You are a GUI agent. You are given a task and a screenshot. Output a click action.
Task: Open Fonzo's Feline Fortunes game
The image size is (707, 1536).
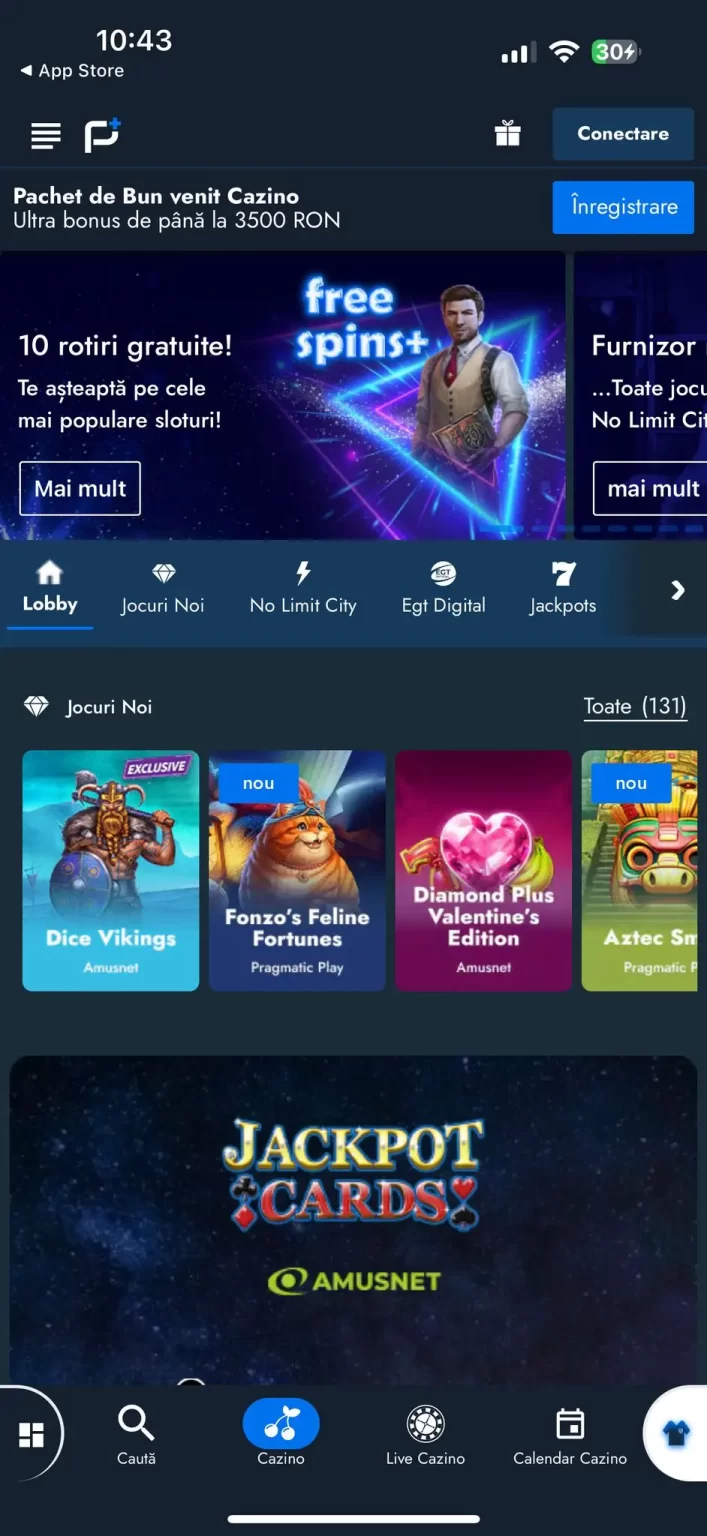[x=297, y=871]
